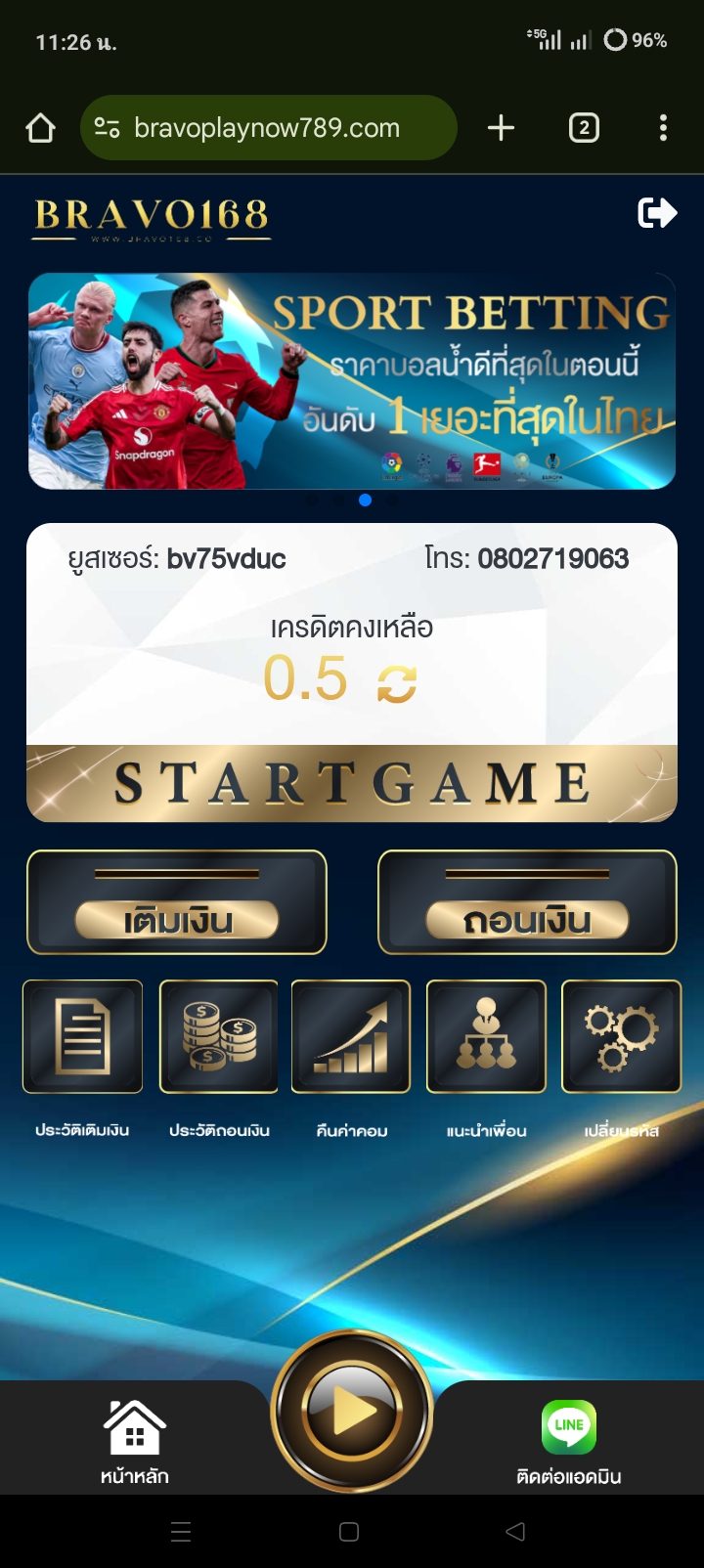Open เปลี่ยนรหัส change password settings
The image size is (704, 1568).
(621, 1037)
